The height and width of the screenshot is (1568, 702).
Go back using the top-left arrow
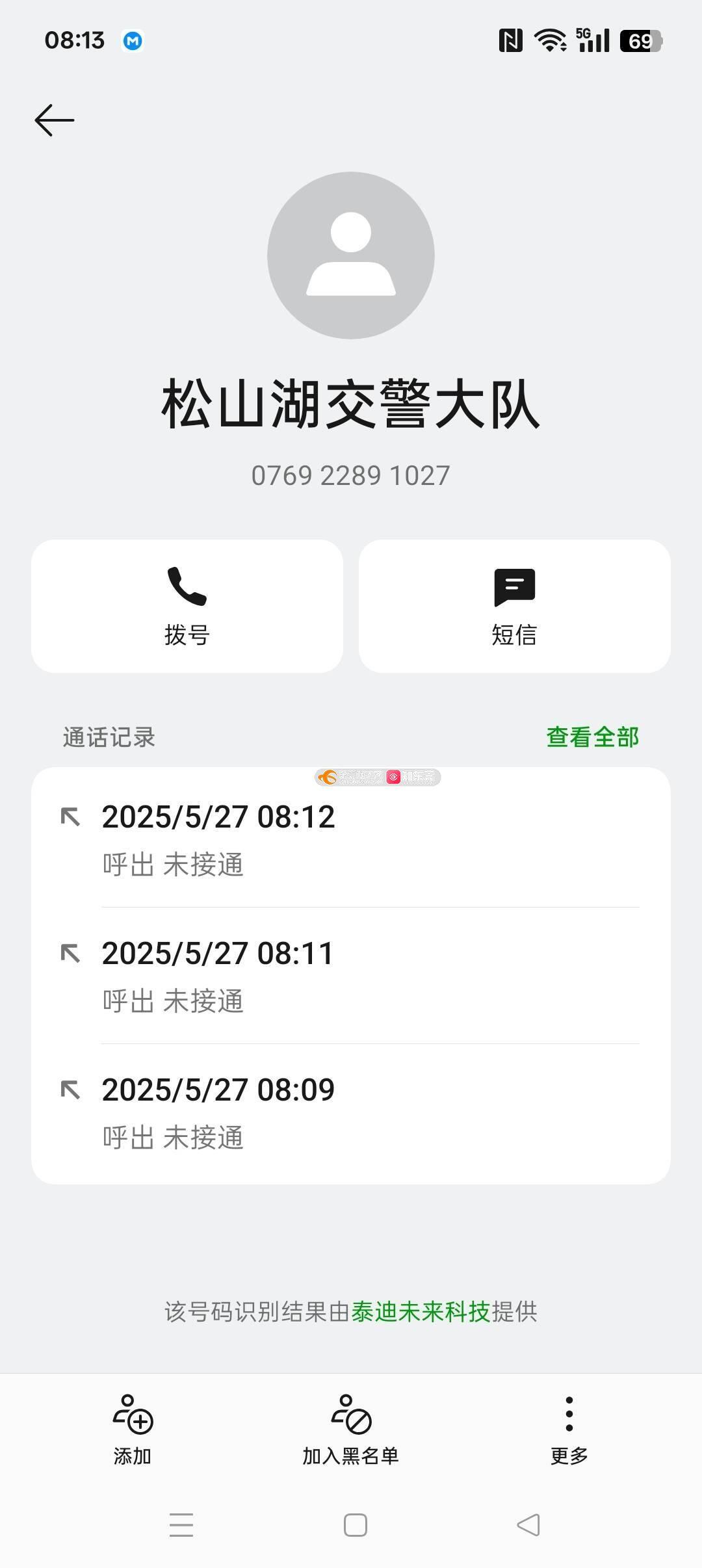55,120
